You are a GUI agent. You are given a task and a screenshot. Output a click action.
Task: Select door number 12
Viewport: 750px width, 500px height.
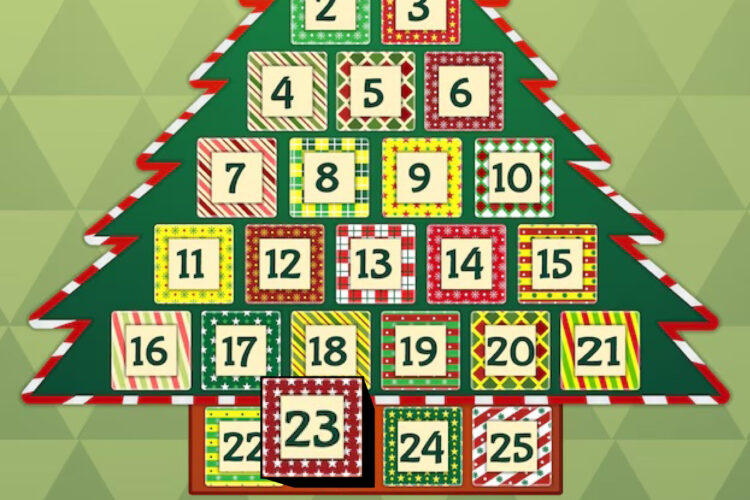[x=285, y=264]
